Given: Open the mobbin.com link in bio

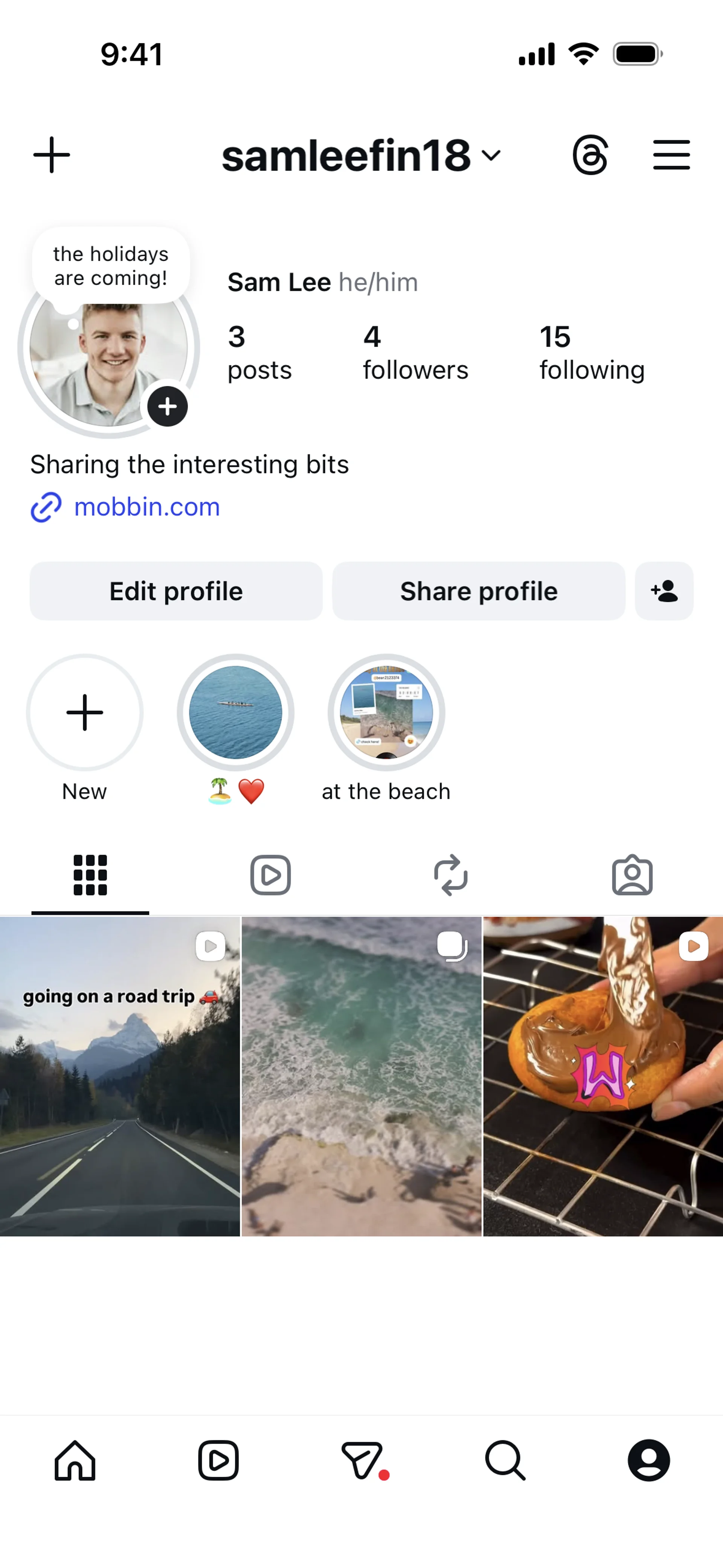Looking at the screenshot, I should click(146, 507).
